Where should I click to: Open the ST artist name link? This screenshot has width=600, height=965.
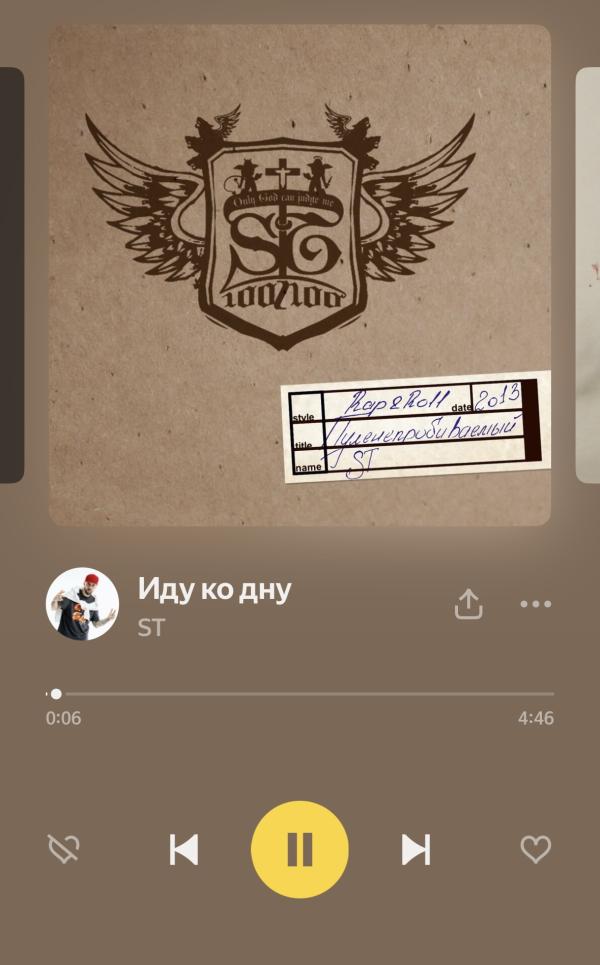(x=151, y=628)
